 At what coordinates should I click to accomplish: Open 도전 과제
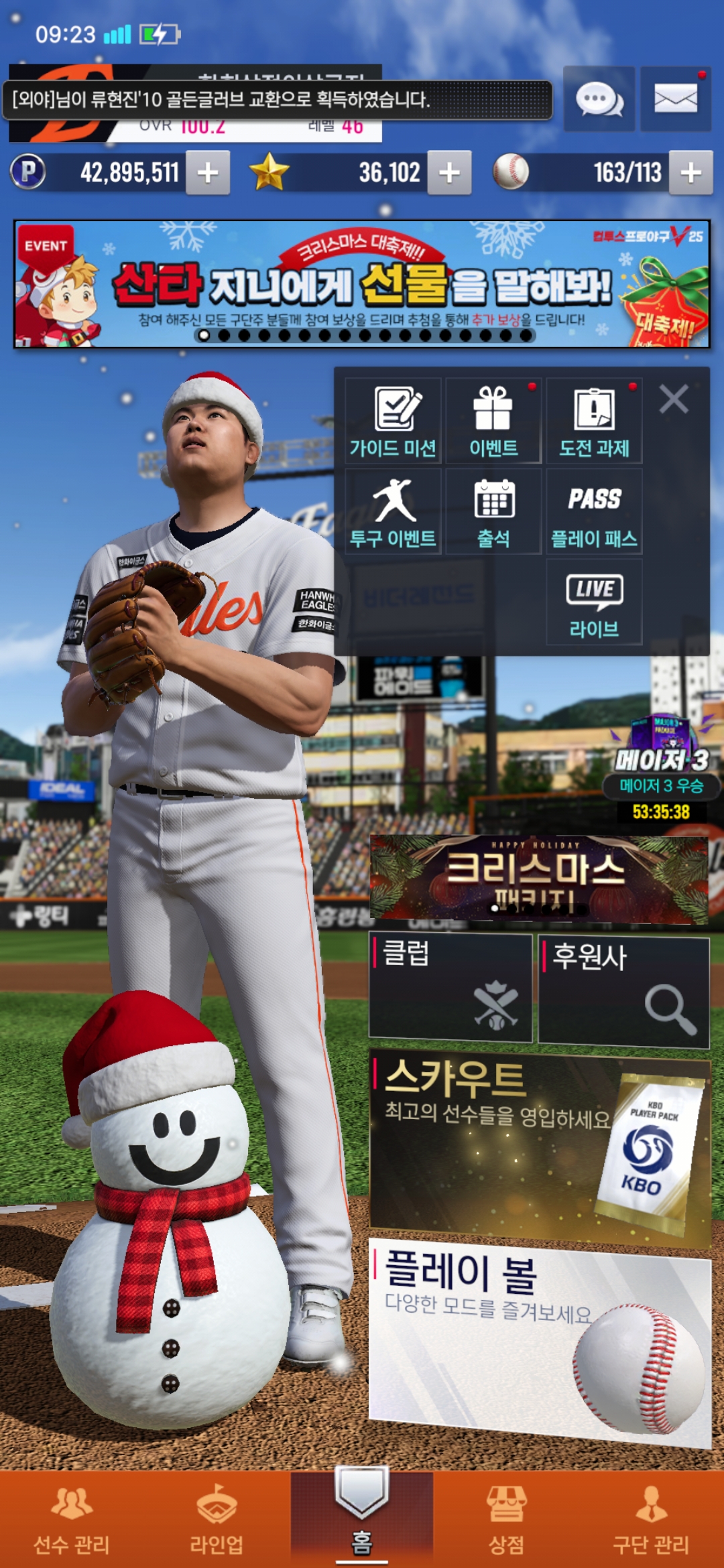(594, 421)
